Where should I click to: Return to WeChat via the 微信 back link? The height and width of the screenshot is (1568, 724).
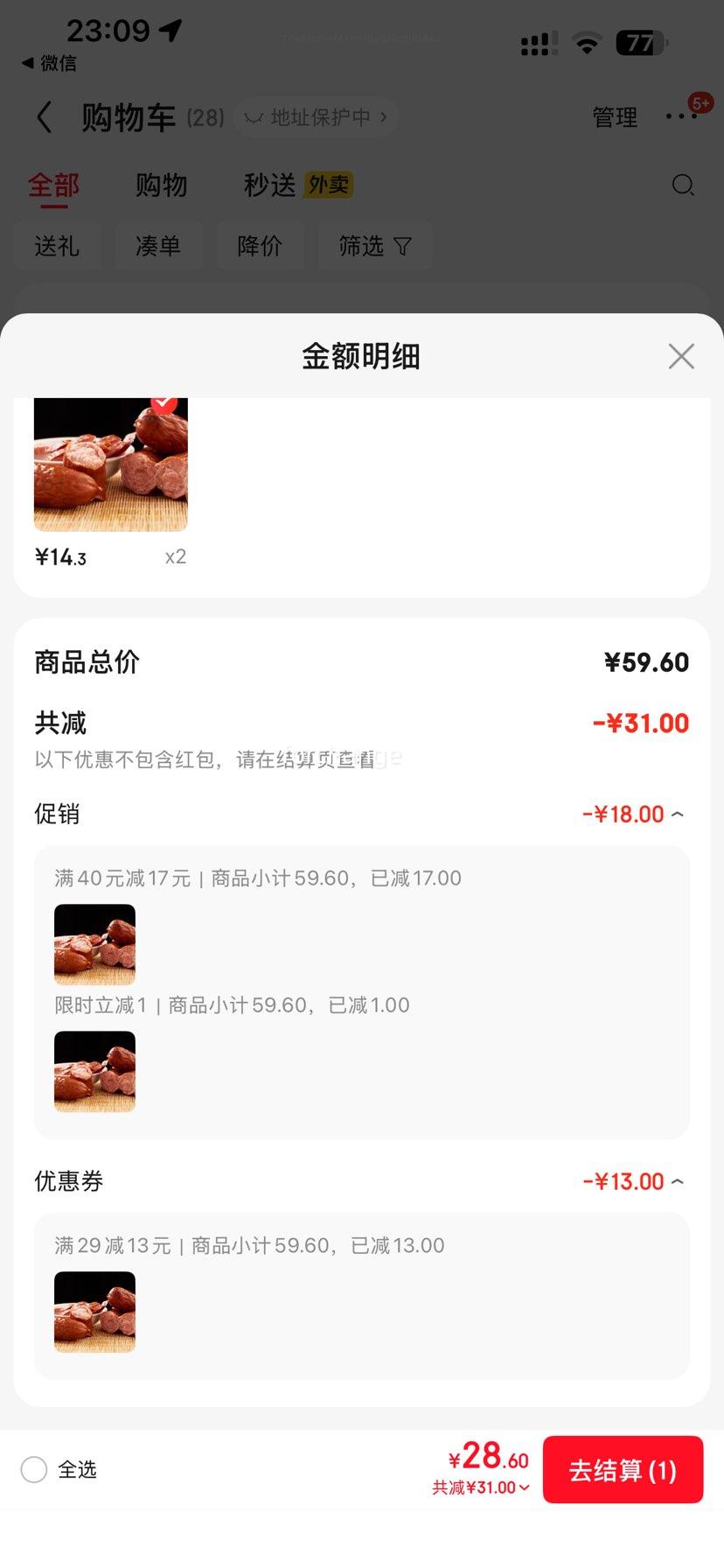[50, 63]
